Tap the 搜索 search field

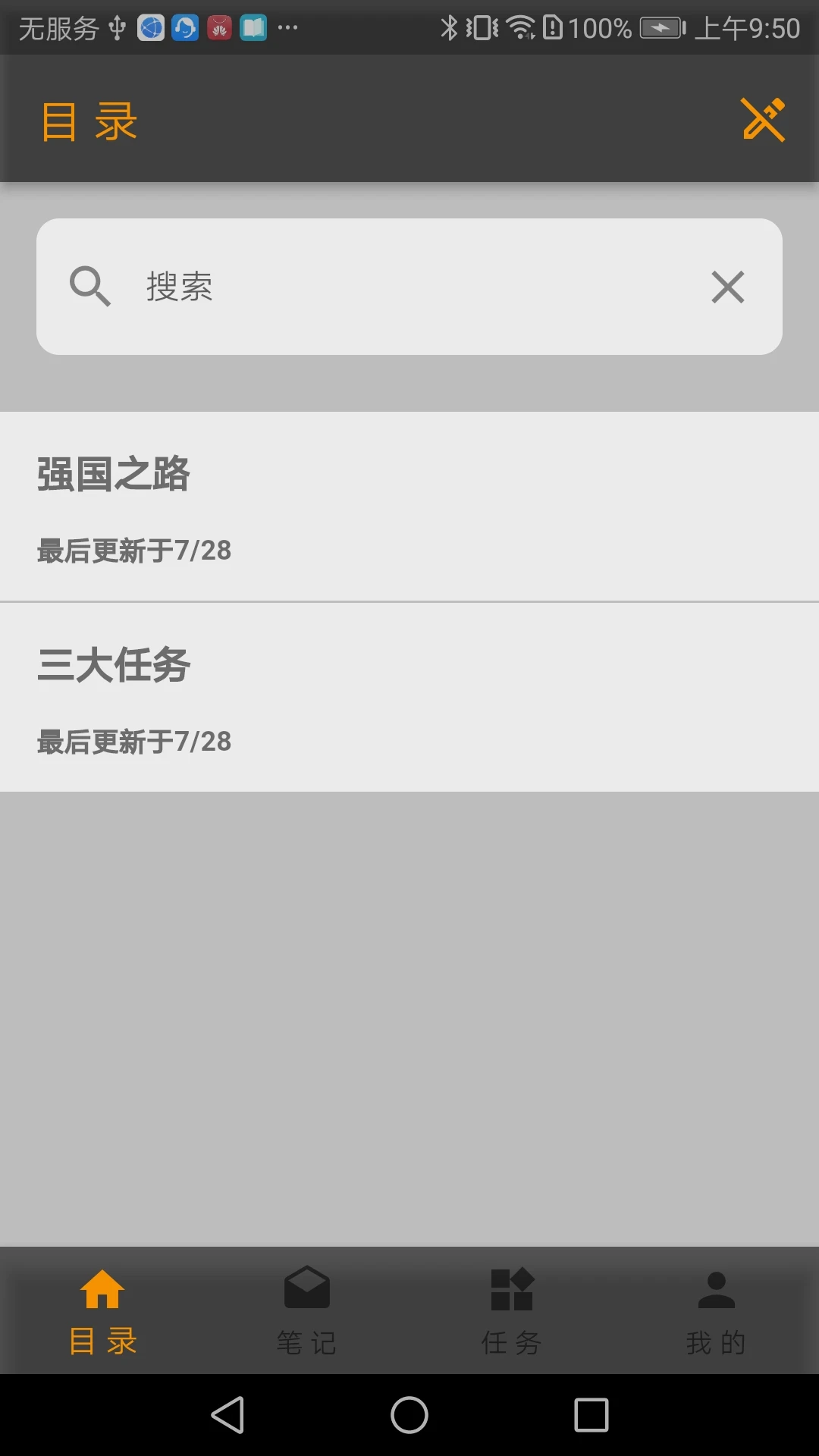tap(409, 287)
